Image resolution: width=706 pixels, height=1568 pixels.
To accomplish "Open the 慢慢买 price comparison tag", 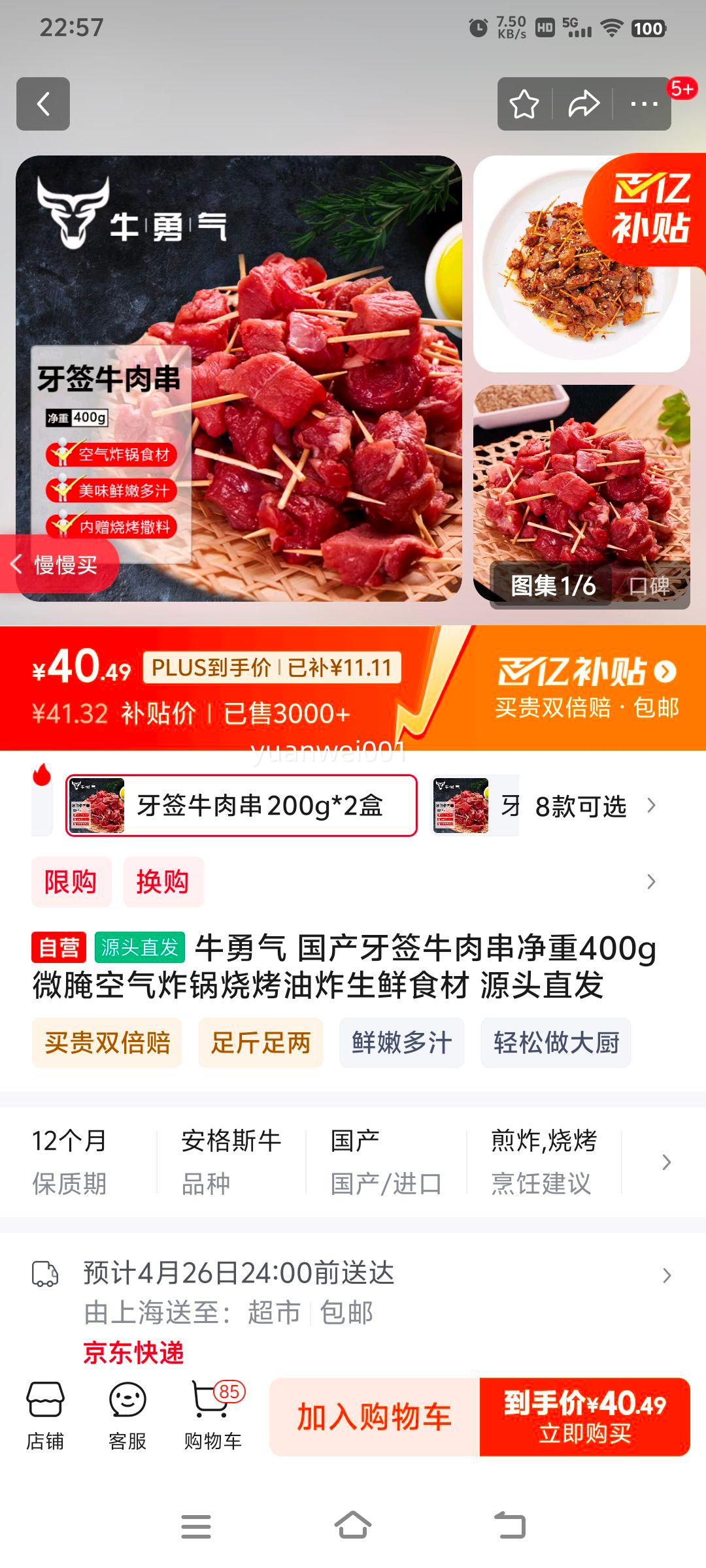I will click(x=60, y=564).
